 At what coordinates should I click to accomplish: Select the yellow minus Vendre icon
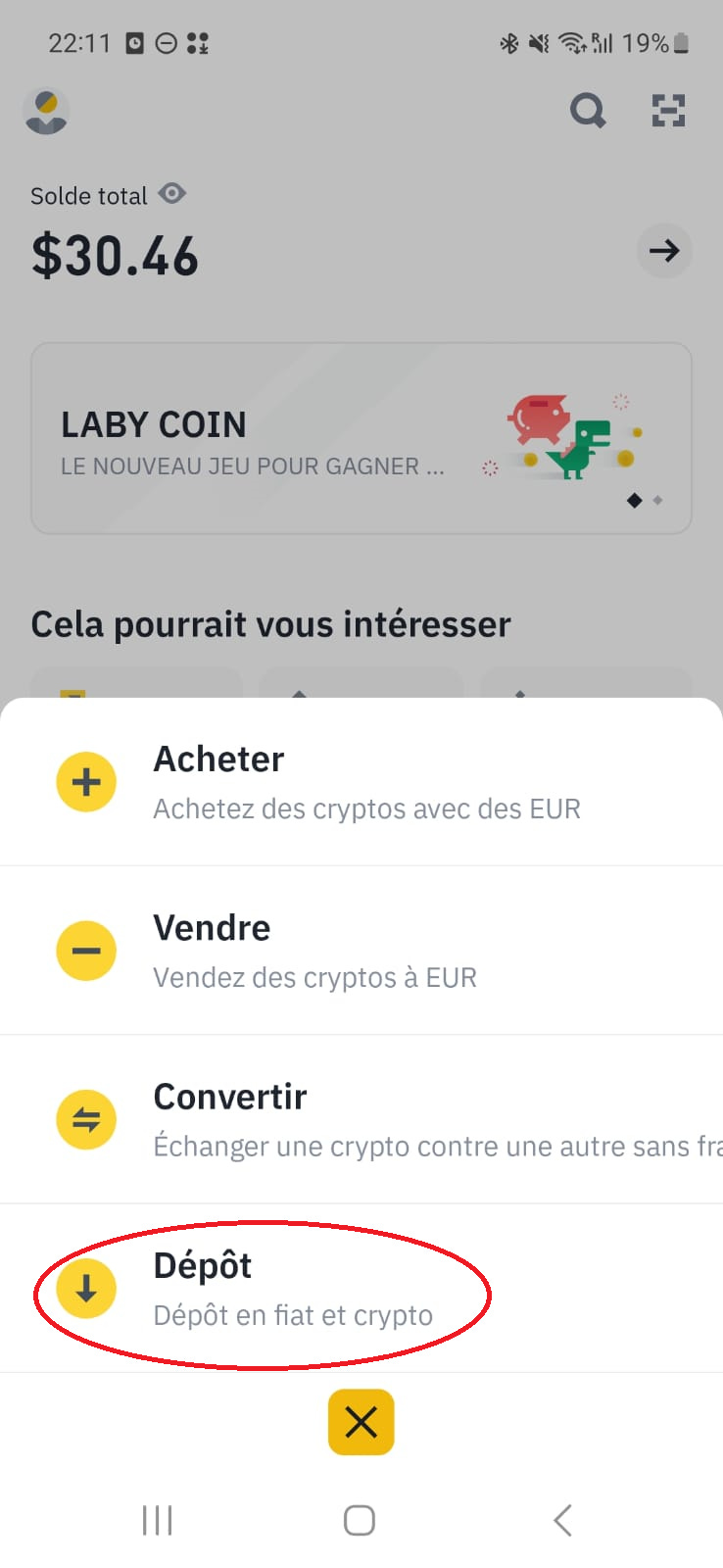[86, 951]
